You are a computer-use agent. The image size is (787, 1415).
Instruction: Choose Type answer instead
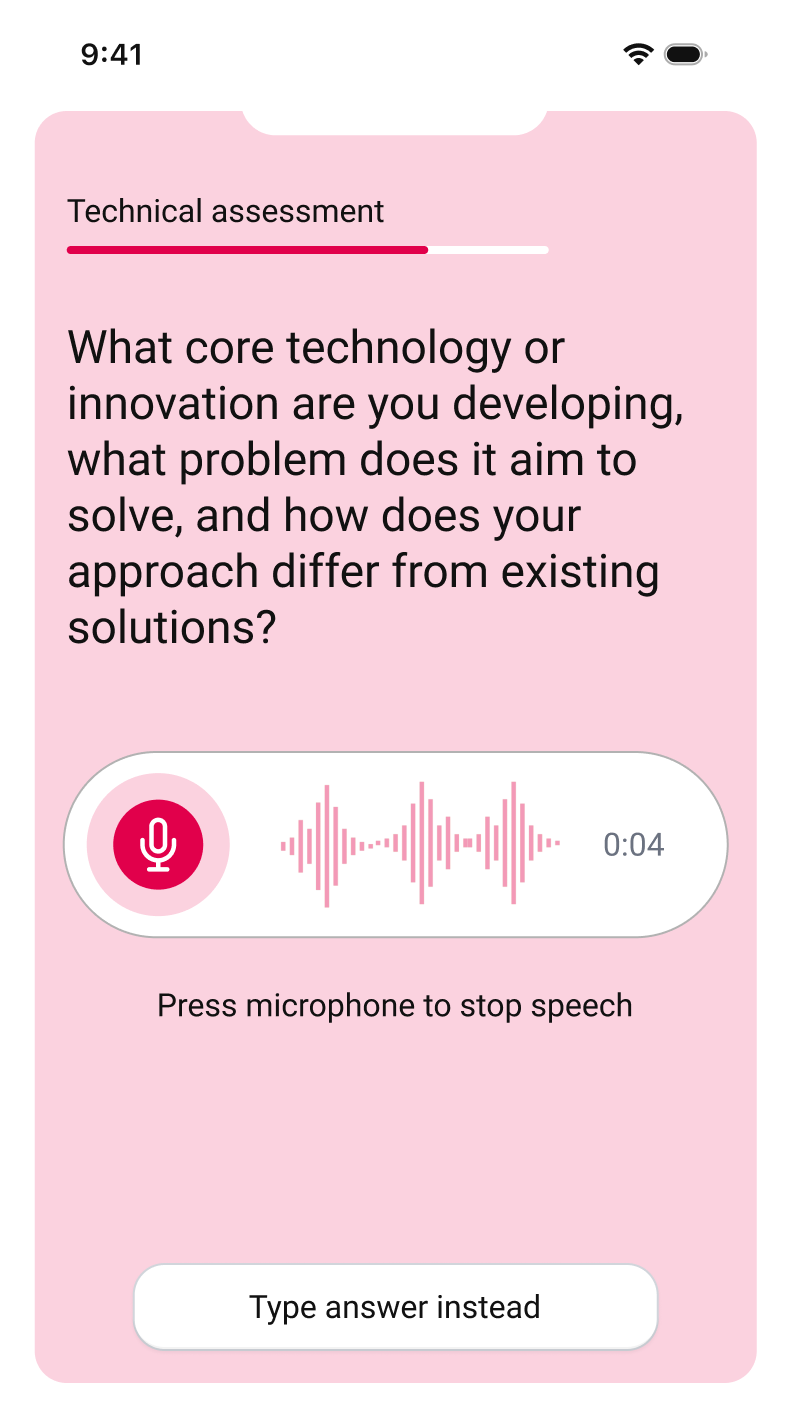click(x=395, y=1307)
